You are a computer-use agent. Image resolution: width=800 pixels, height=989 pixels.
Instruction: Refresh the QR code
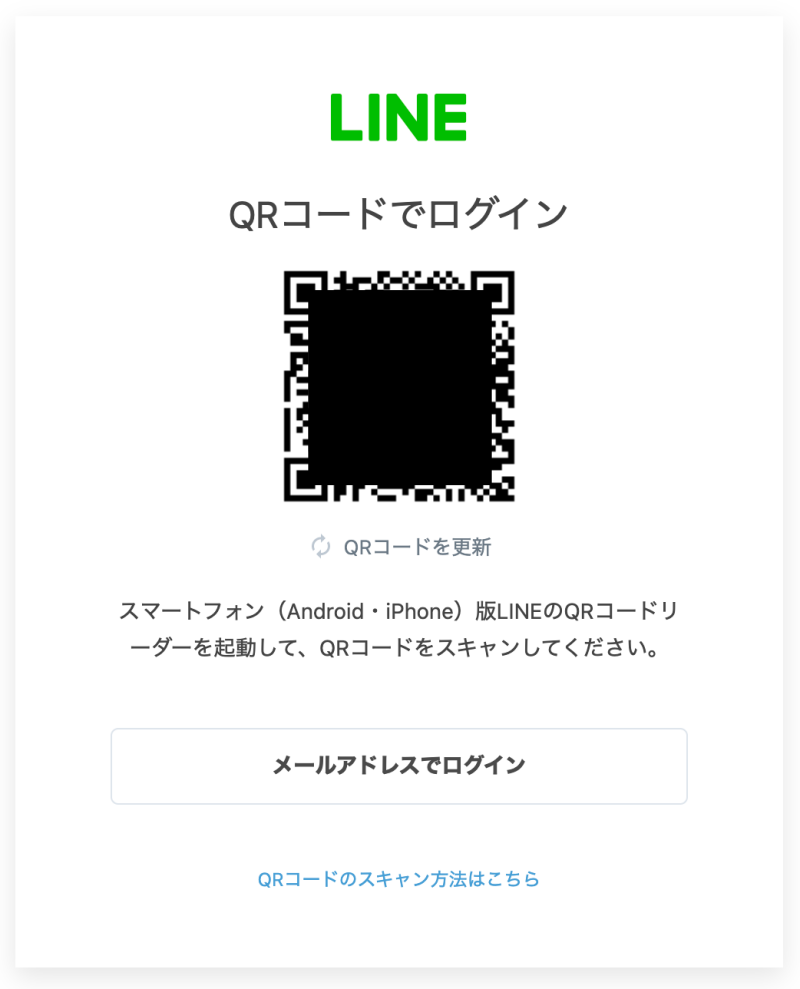tap(401, 547)
